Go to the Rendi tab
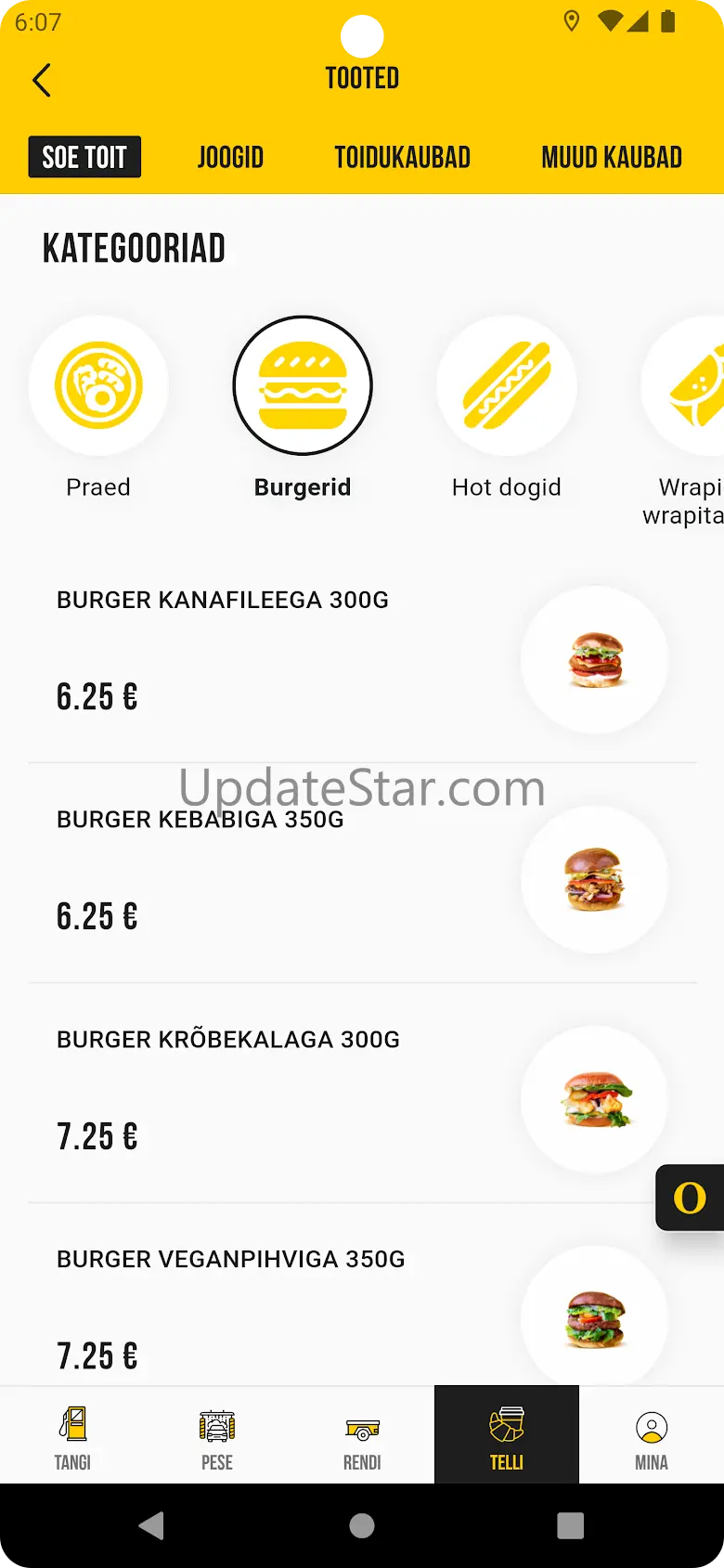 coord(362,1435)
